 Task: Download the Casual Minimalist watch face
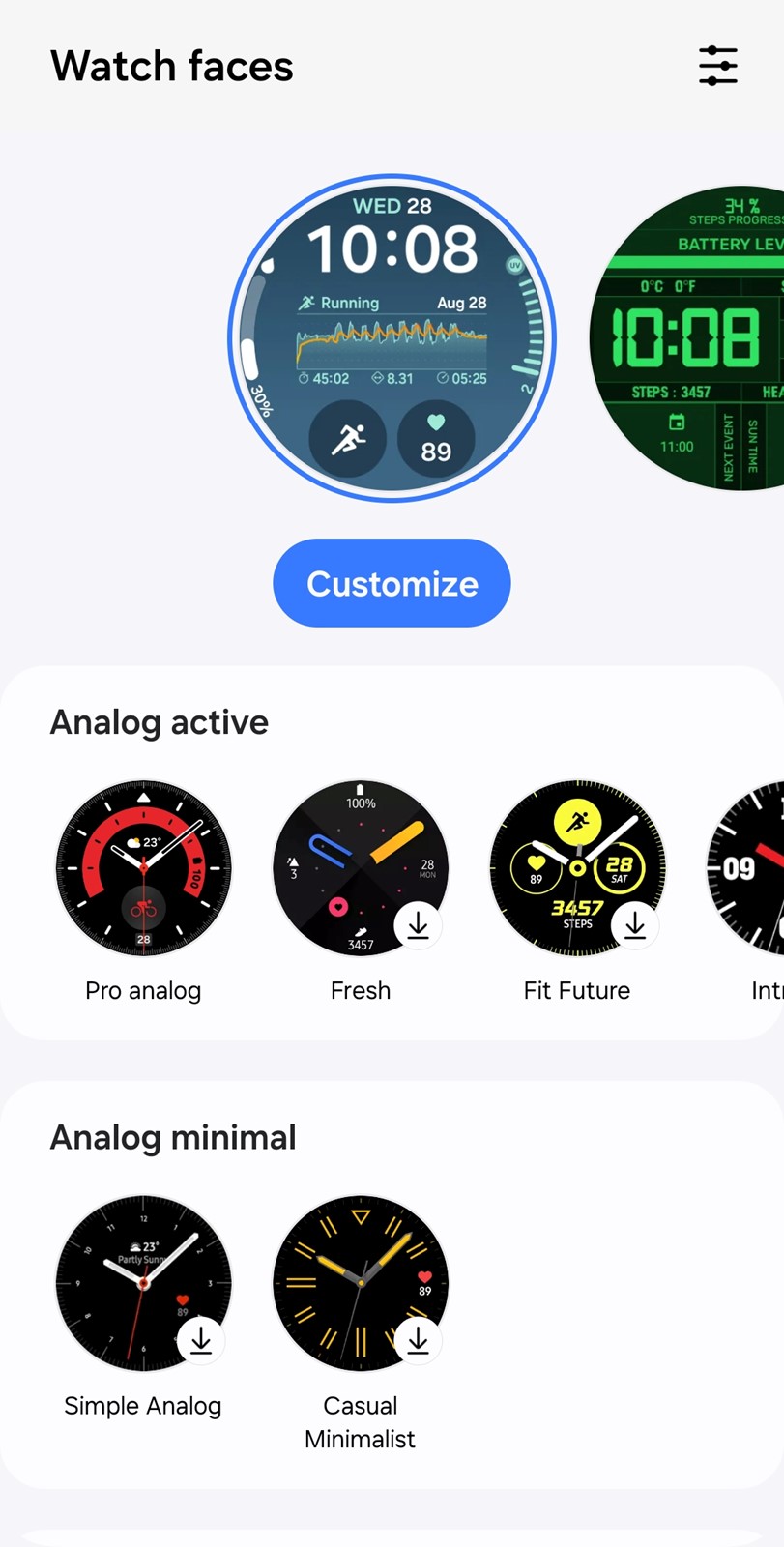point(418,1341)
